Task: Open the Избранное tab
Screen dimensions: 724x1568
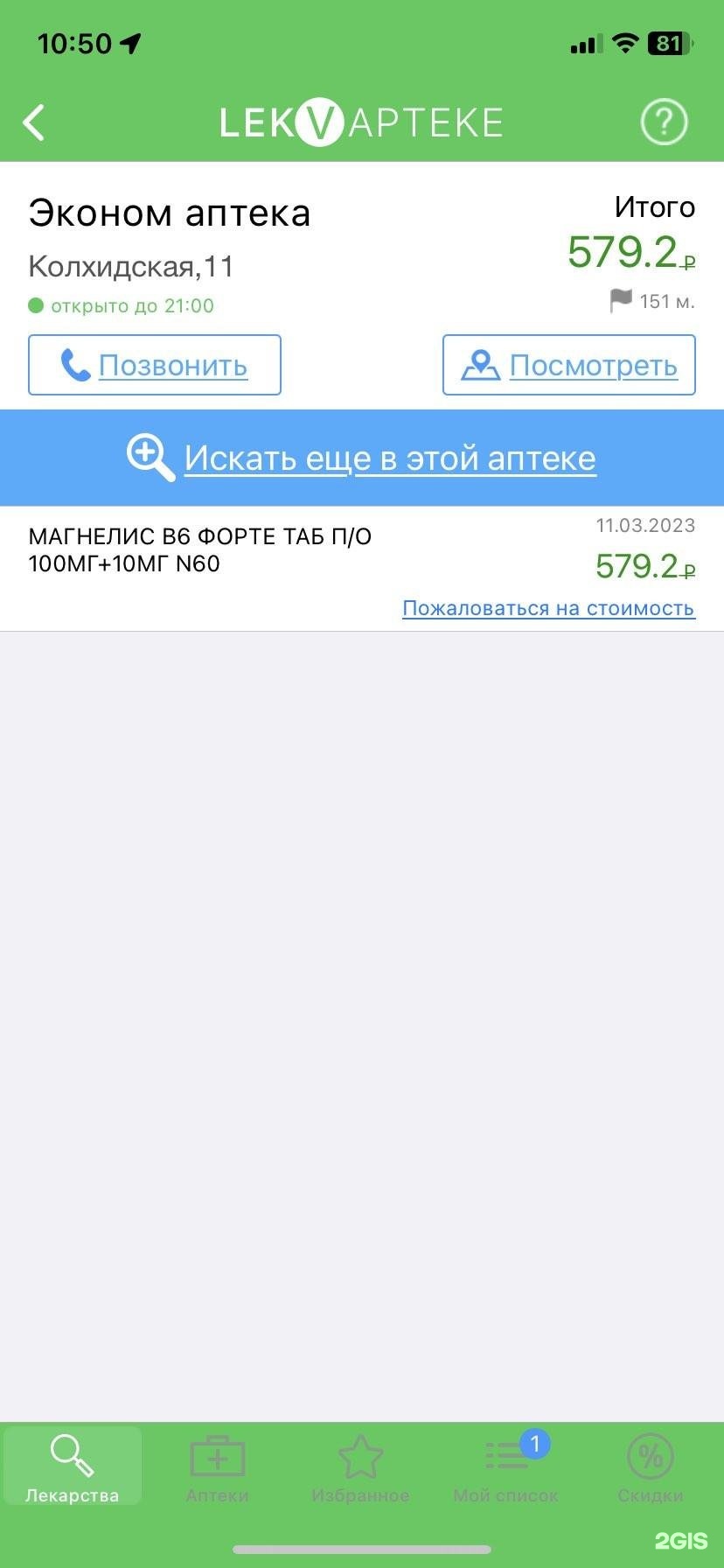Action: [360, 1469]
